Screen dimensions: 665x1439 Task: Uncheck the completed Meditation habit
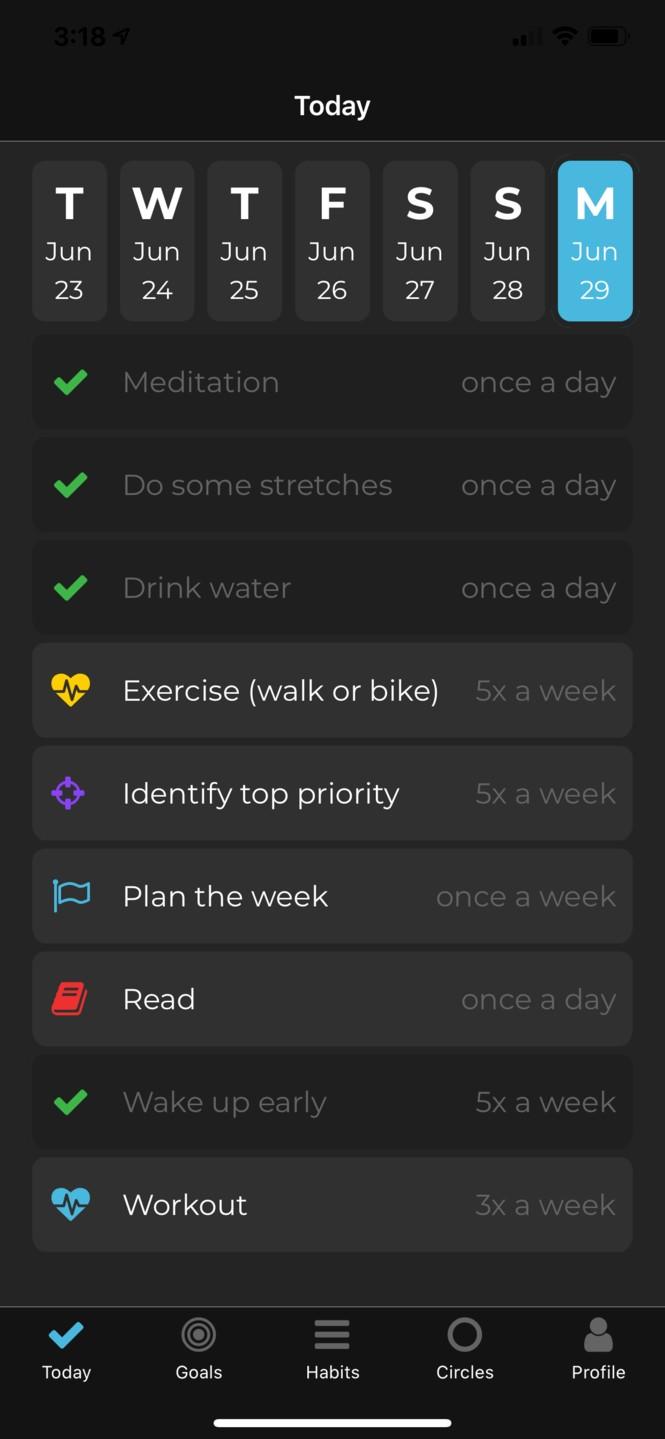(70, 382)
